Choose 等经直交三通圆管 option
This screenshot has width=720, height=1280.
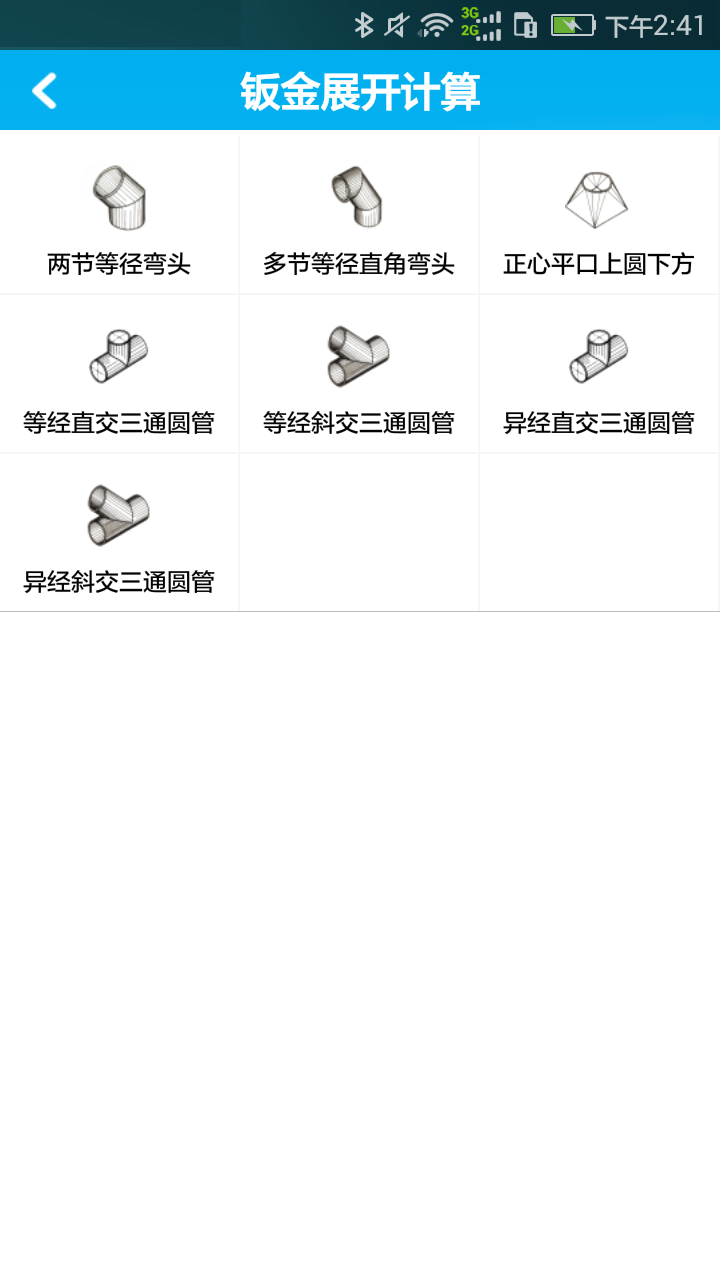119,375
